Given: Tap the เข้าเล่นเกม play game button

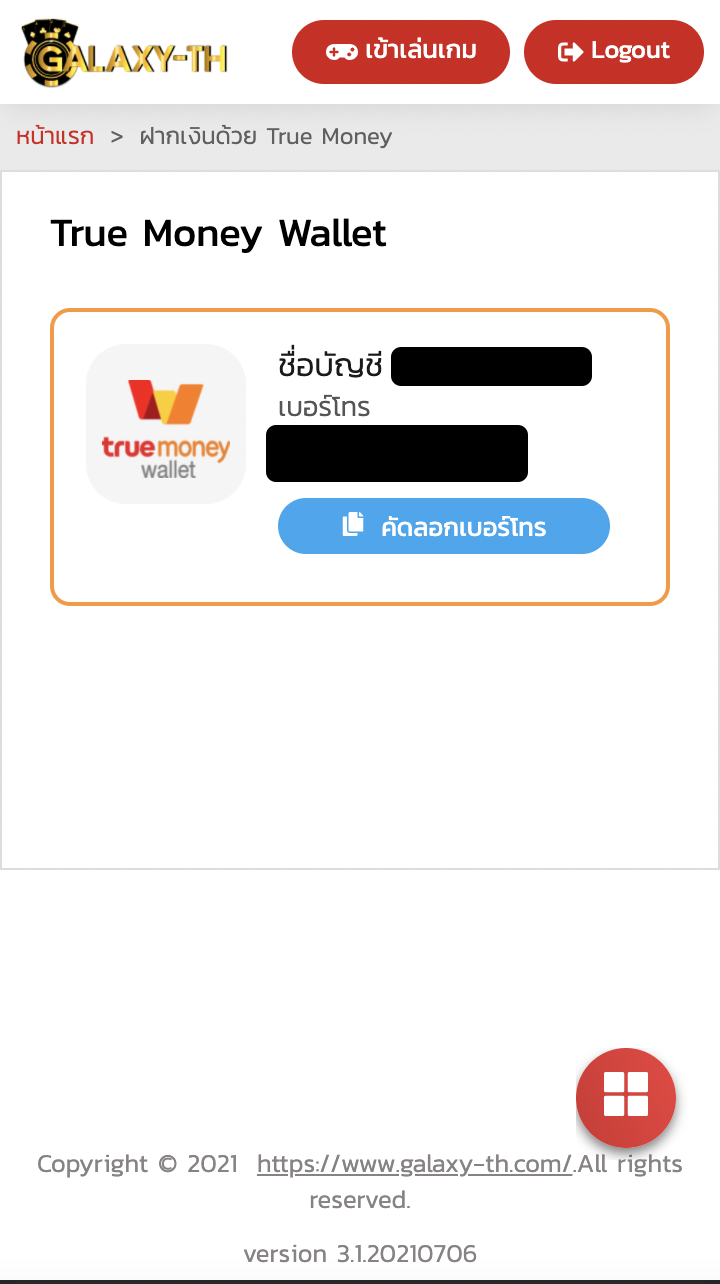Looking at the screenshot, I should pyautogui.click(x=401, y=51).
